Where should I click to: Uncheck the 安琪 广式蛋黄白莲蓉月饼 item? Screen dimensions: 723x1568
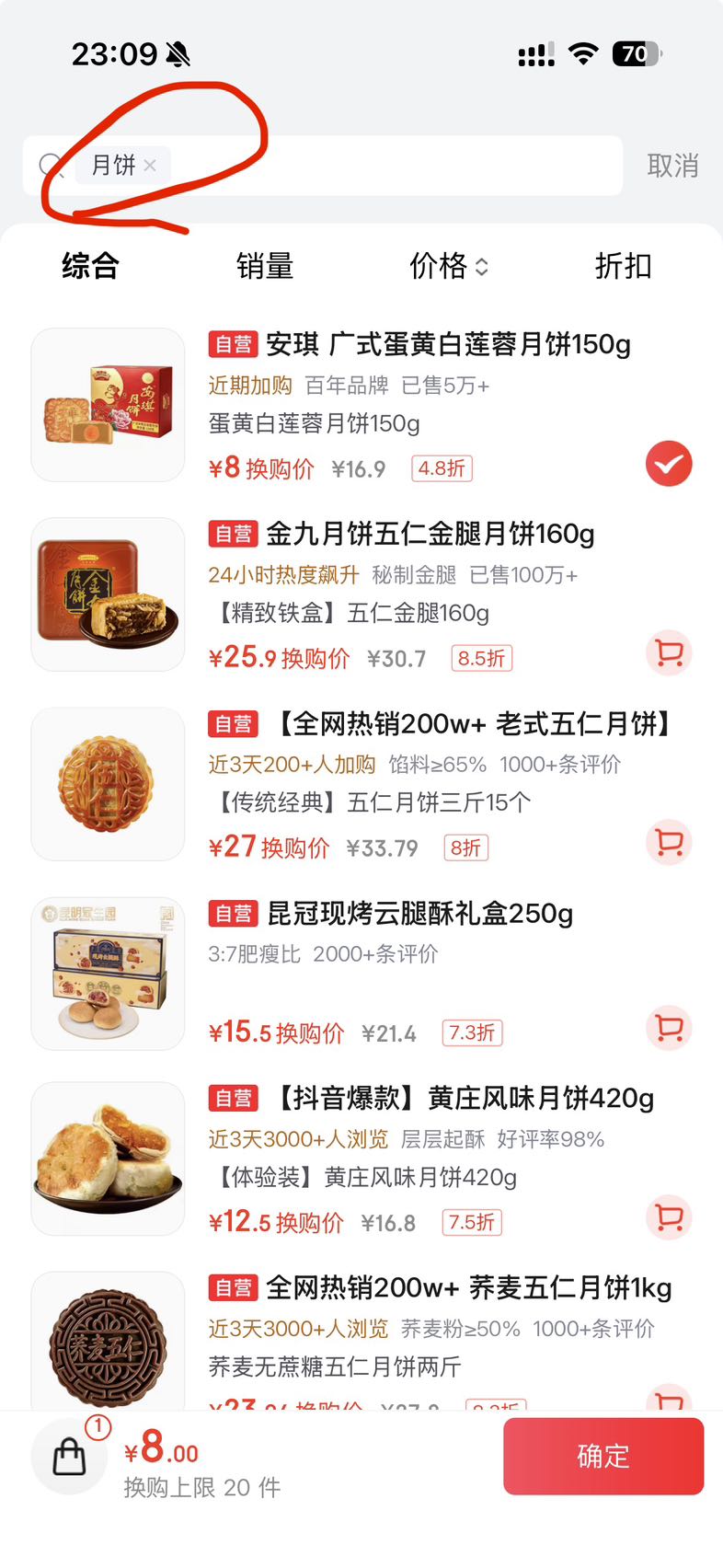coord(669,464)
